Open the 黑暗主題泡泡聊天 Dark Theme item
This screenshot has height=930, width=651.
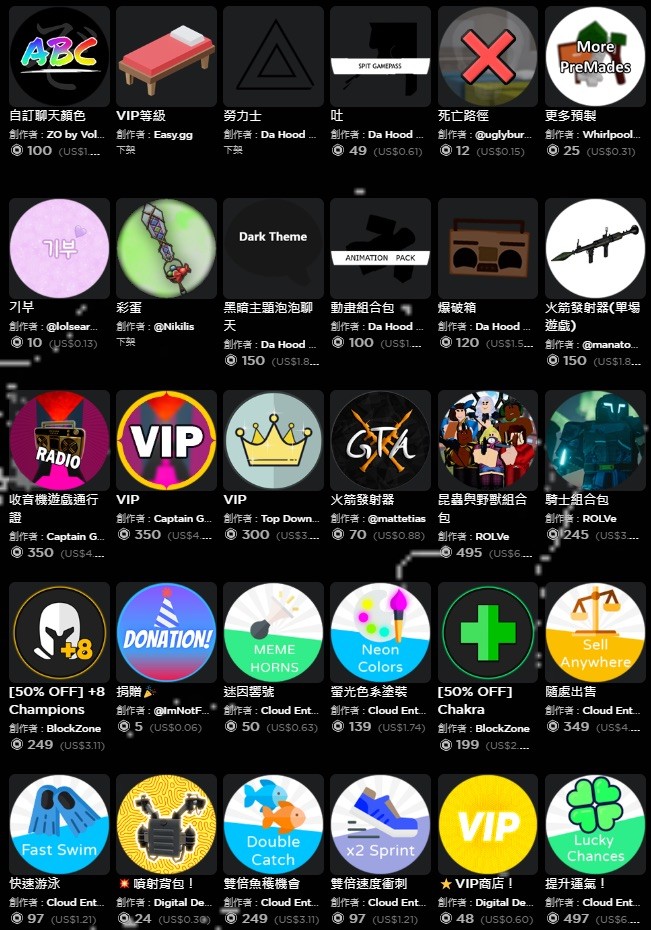pyautogui.click(x=273, y=248)
